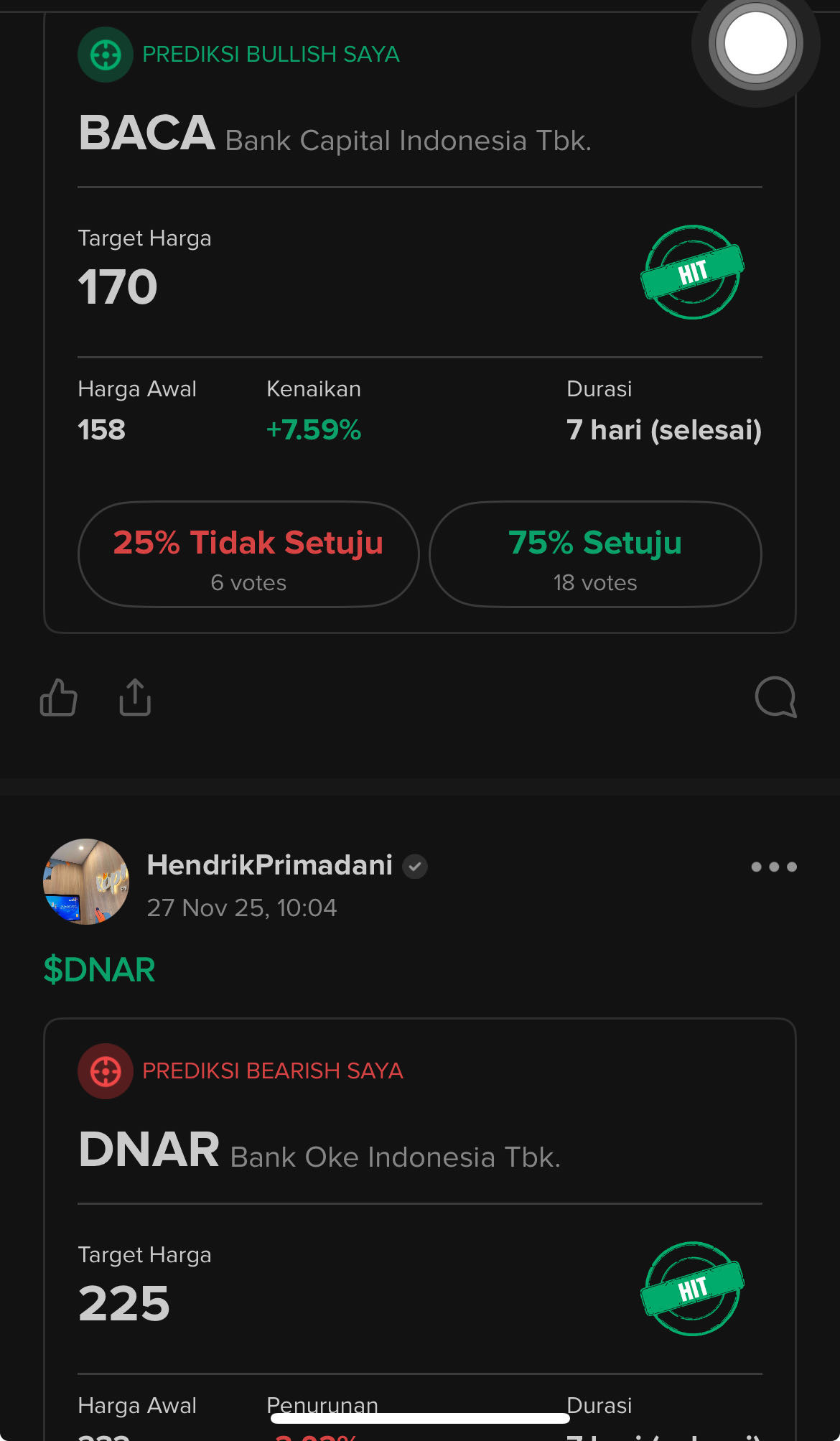The image size is (840, 1441).
Task: View HendrikPrimadani's profile by username
Action: (x=269, y=866)
